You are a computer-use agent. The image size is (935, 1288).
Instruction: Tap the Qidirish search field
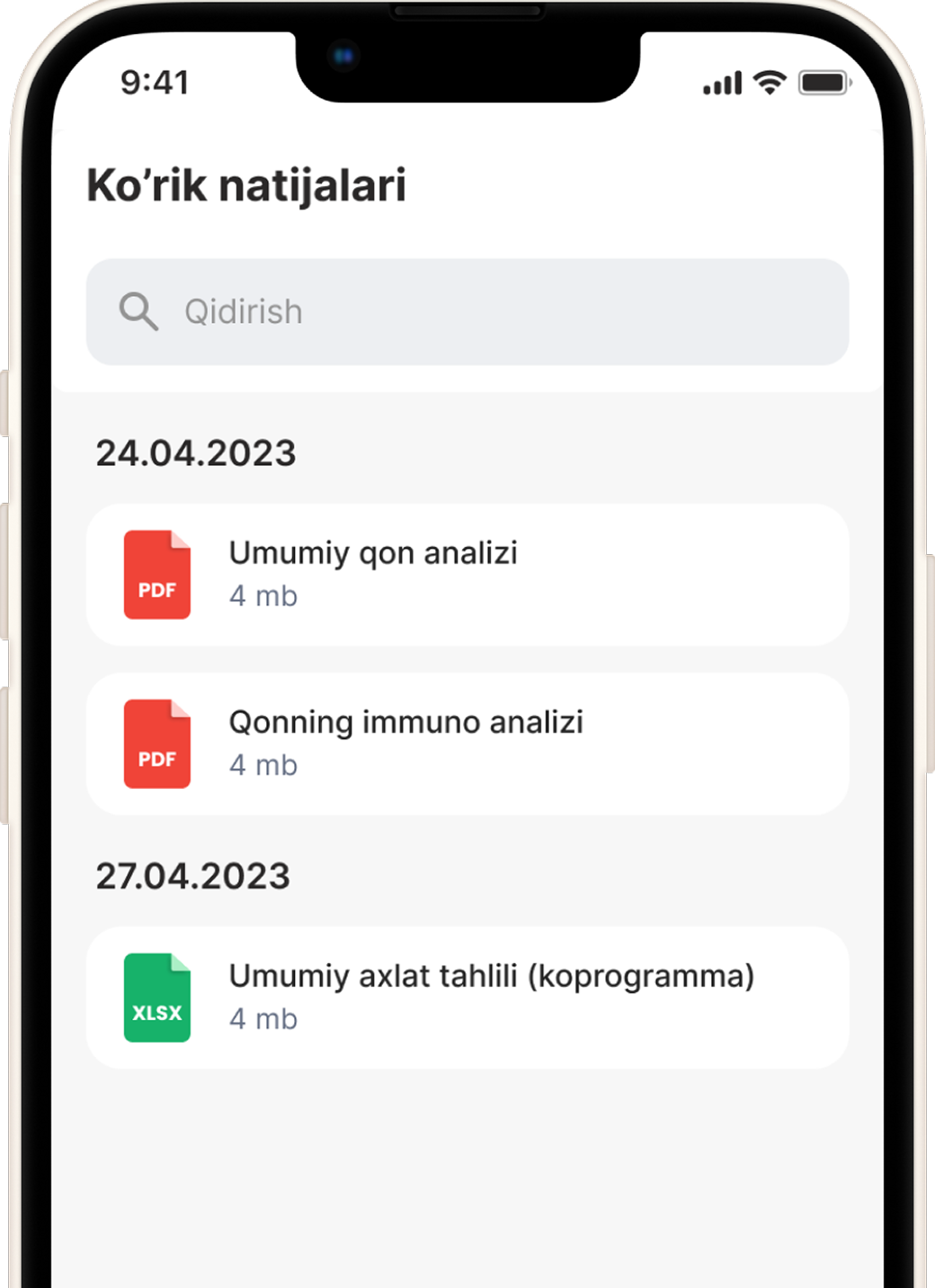click(467, 312)
